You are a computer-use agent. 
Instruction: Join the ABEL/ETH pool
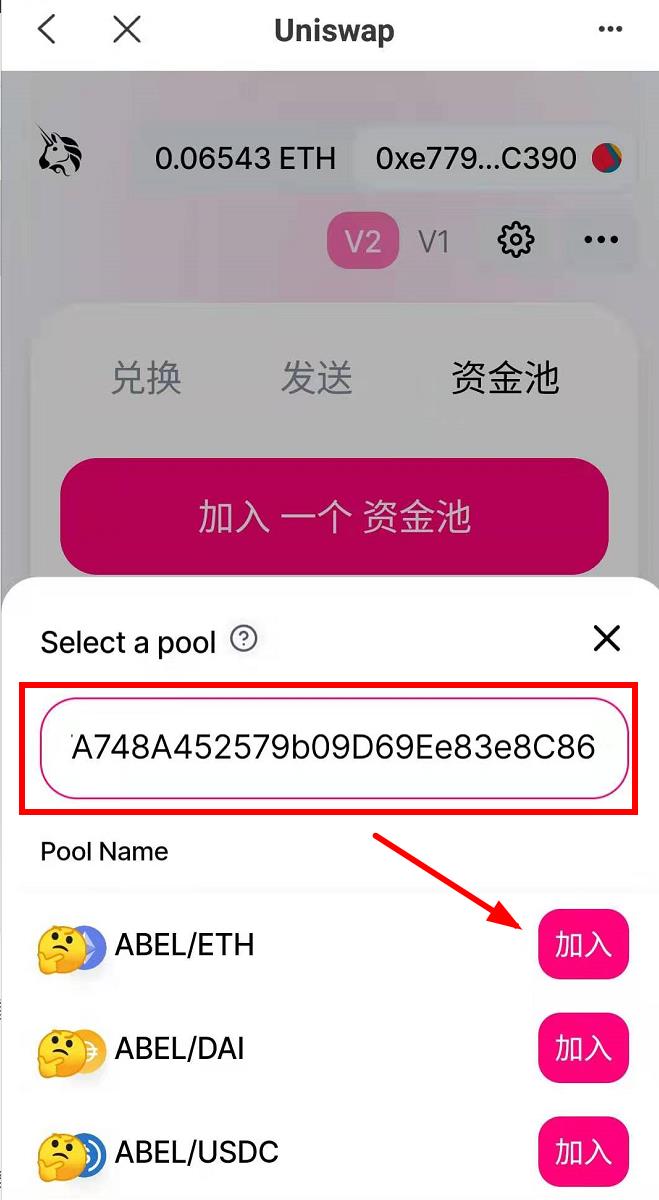[x=583, y=944]
